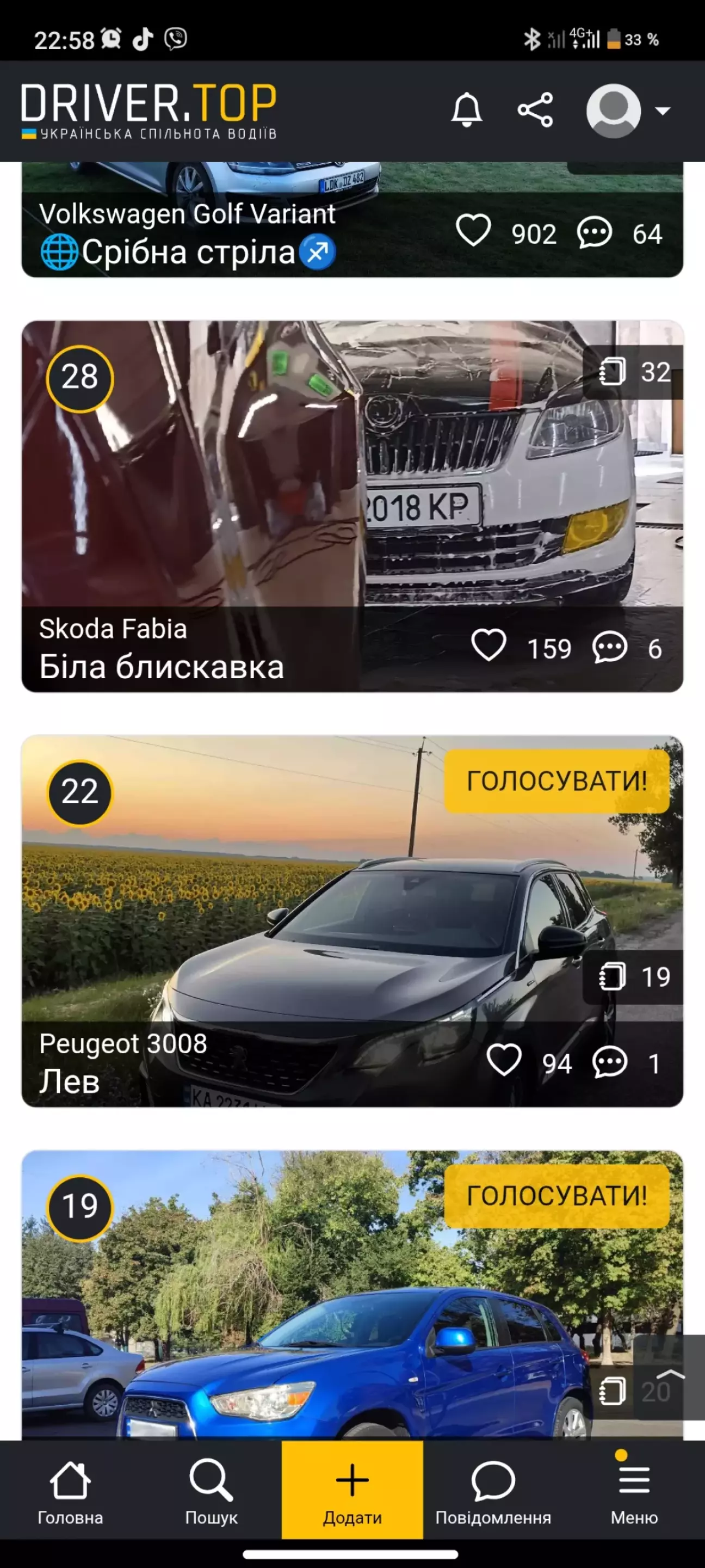705x1568 pixels.
Task: Open the notifications bell
Action: click(x=467, y=110)
